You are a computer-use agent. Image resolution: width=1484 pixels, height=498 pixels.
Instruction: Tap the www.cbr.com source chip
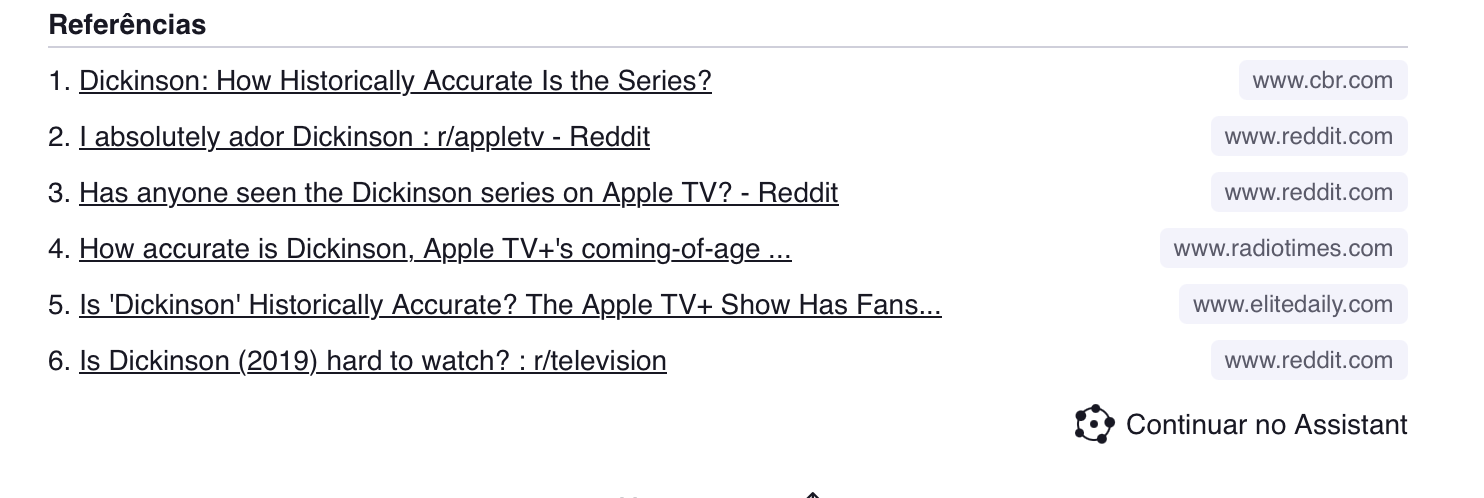pyautogui.click(x=1322, y=81)
